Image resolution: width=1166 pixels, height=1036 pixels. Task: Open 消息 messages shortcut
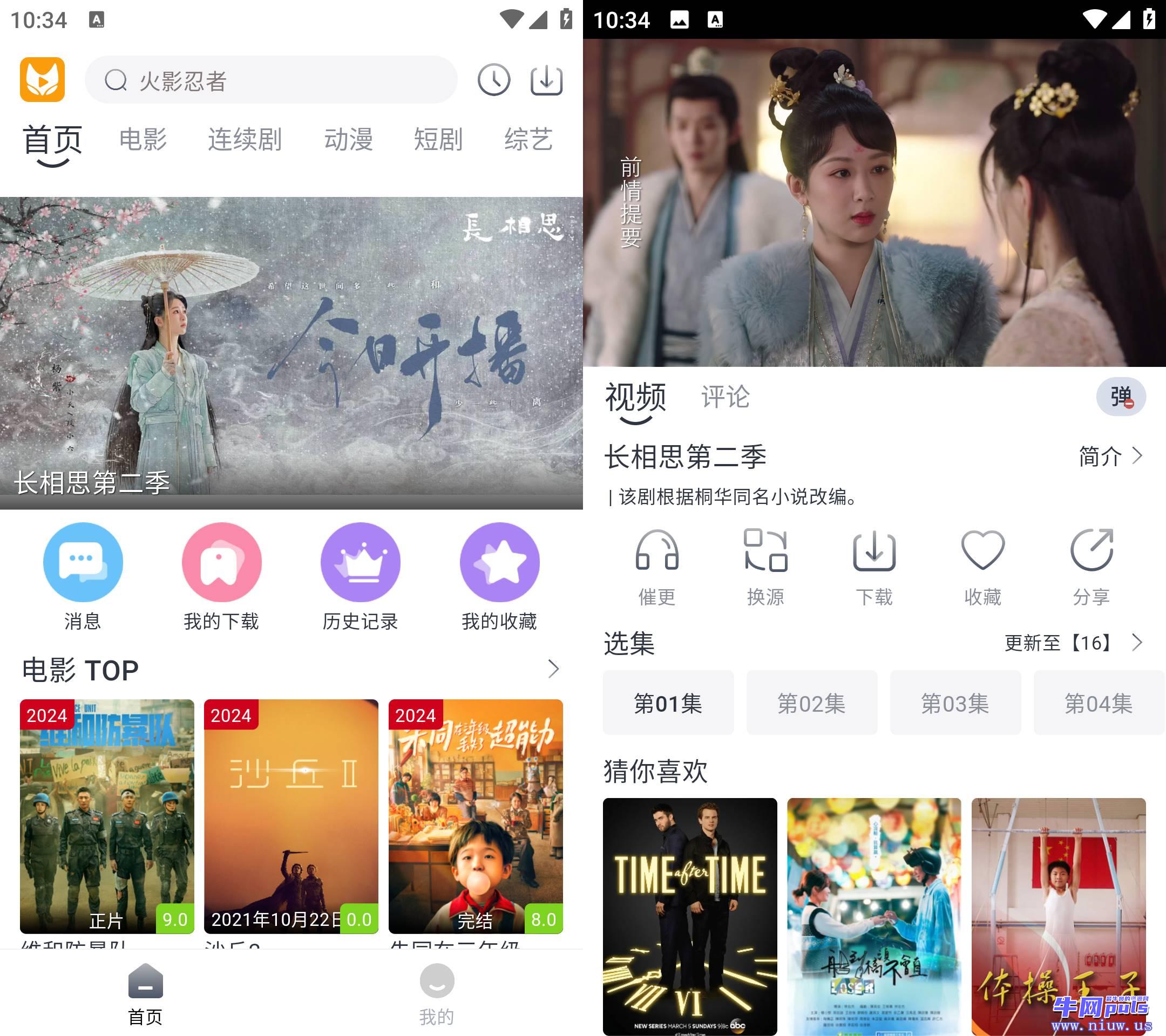click(x=83, y=576)
